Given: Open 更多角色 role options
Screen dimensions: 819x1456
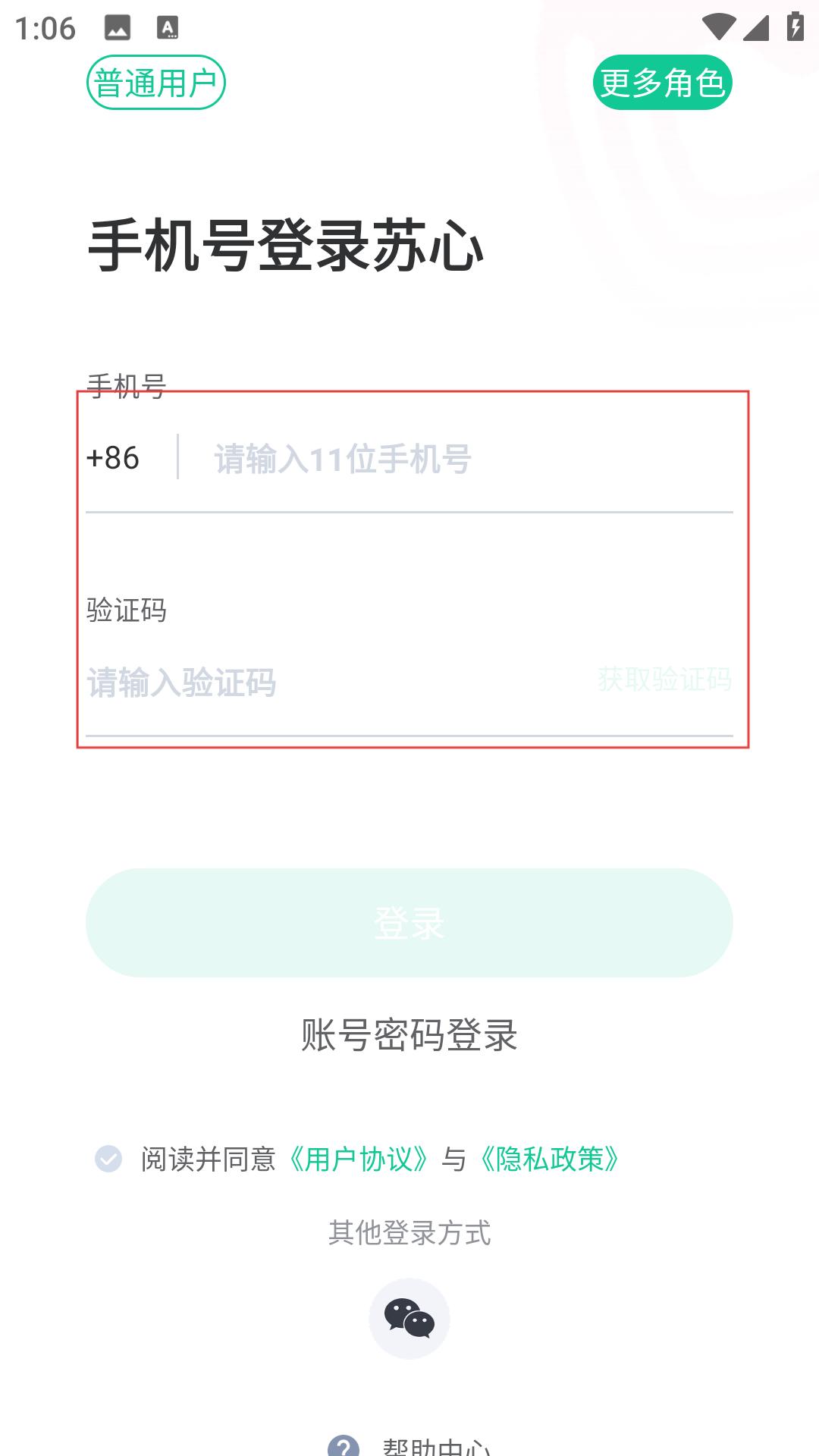Looking at the screenshot, I should pyautogui.click(x=662, y=83).
